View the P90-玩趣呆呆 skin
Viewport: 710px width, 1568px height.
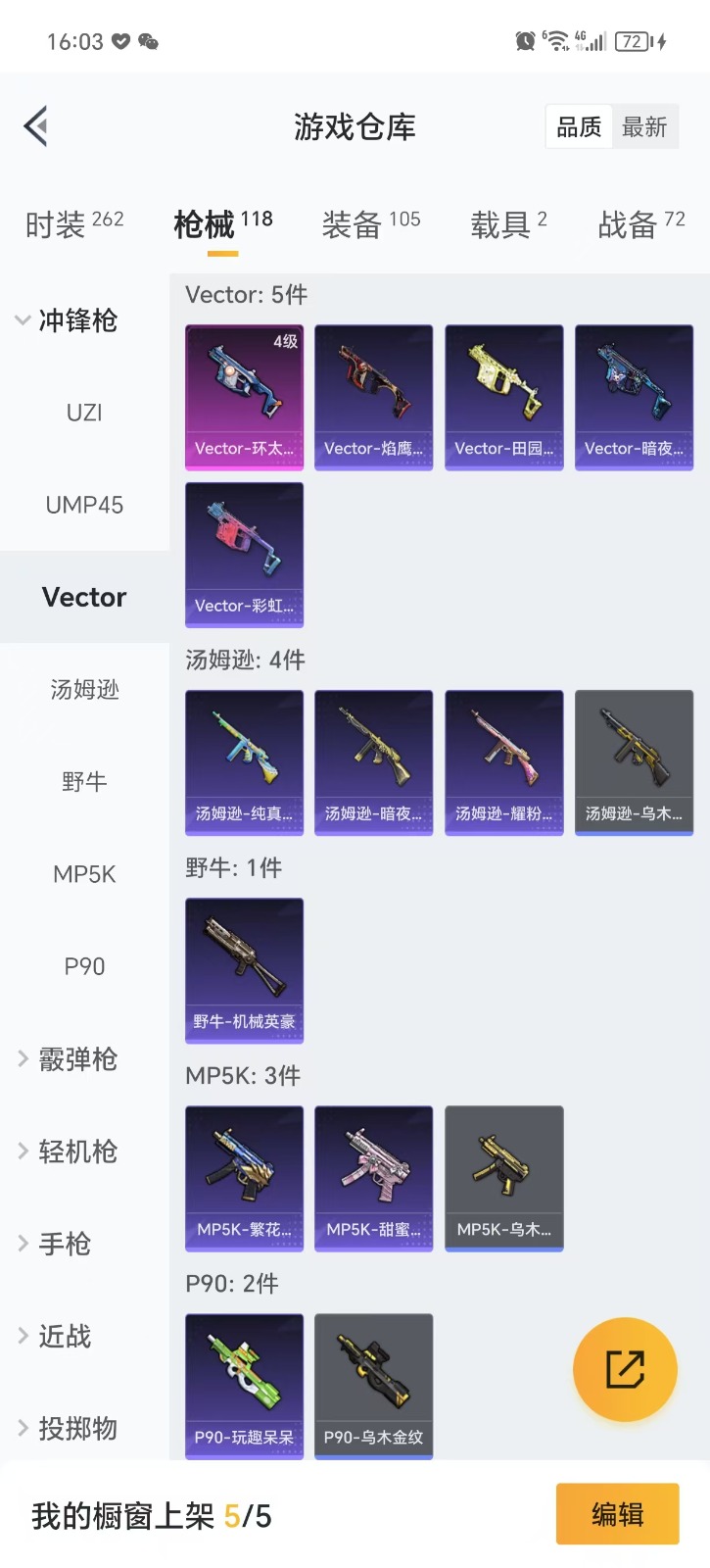(244, 1386)
